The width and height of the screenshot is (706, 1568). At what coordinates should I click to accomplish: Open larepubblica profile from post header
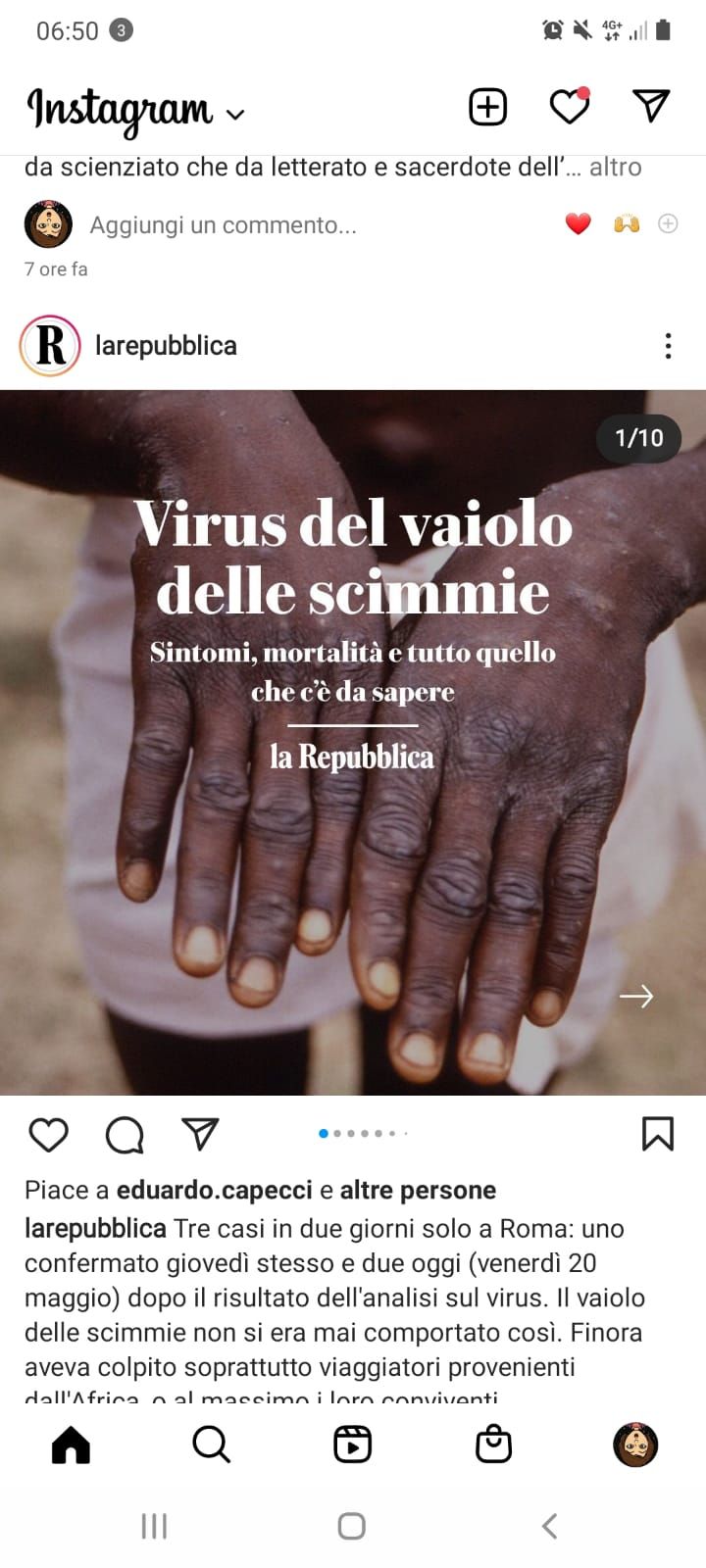point(165,346)
